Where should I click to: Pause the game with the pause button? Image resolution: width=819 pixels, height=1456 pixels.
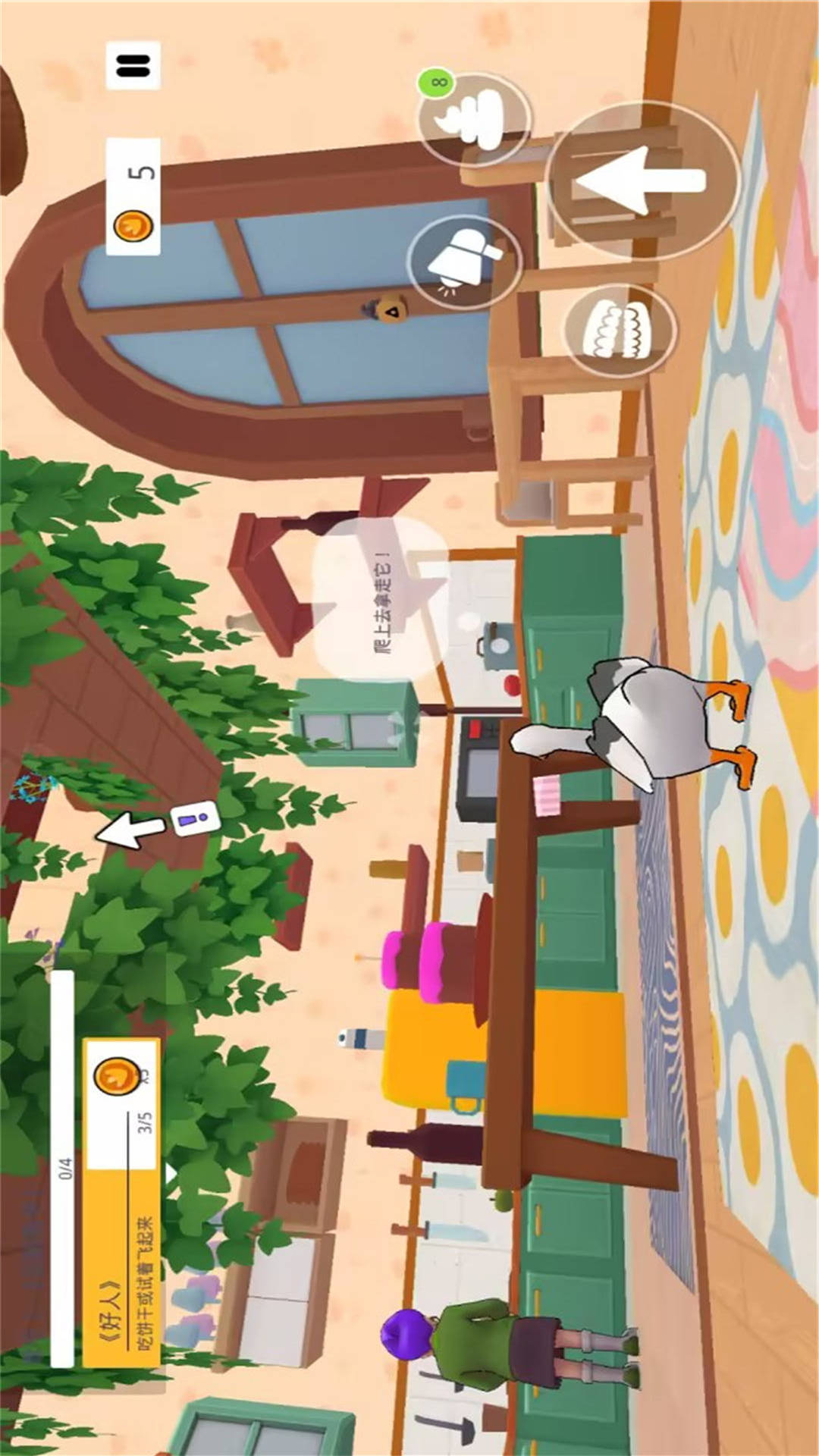point(133,66)
